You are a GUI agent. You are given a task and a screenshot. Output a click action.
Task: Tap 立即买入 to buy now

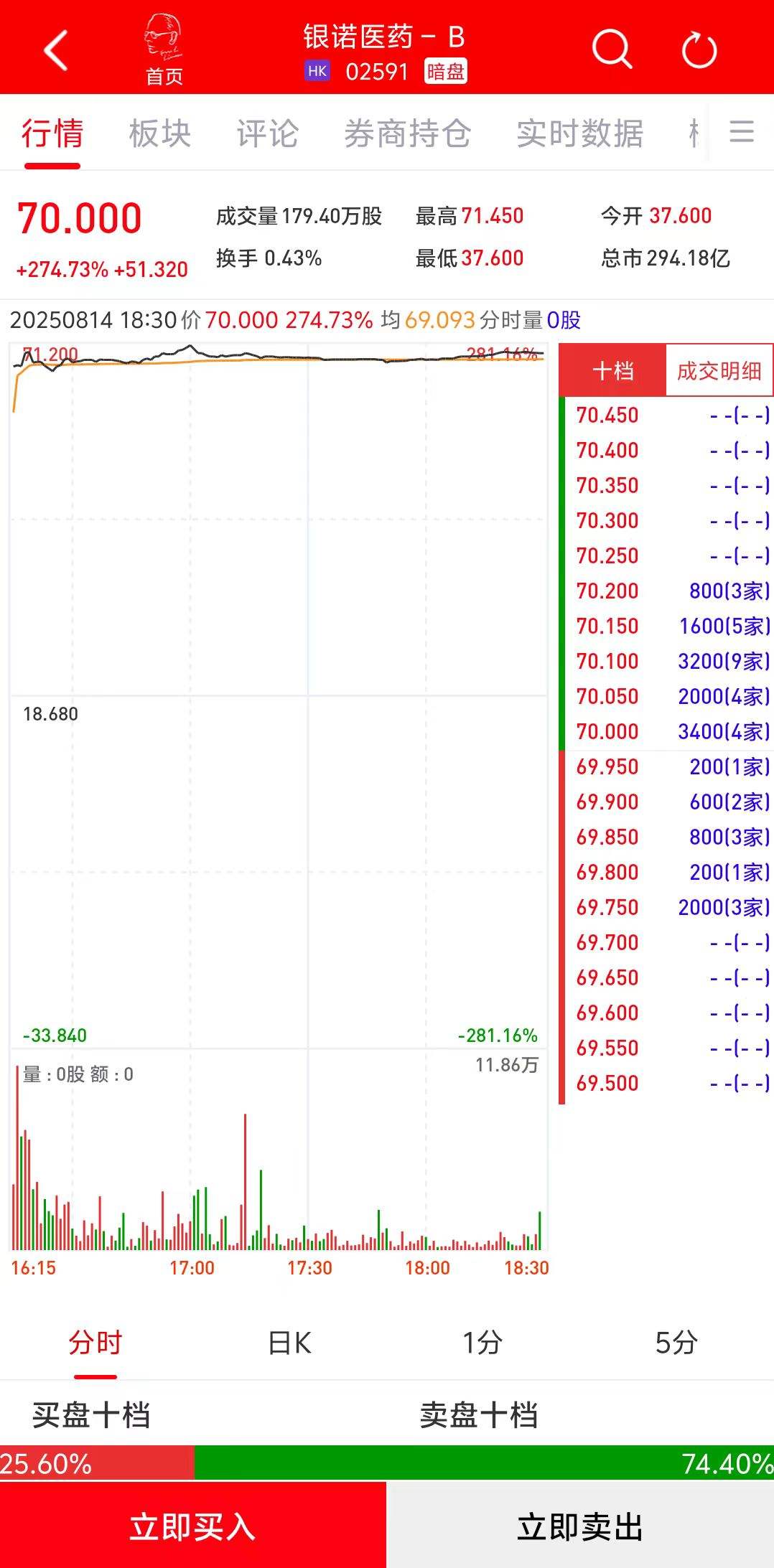pos(192,1526)
